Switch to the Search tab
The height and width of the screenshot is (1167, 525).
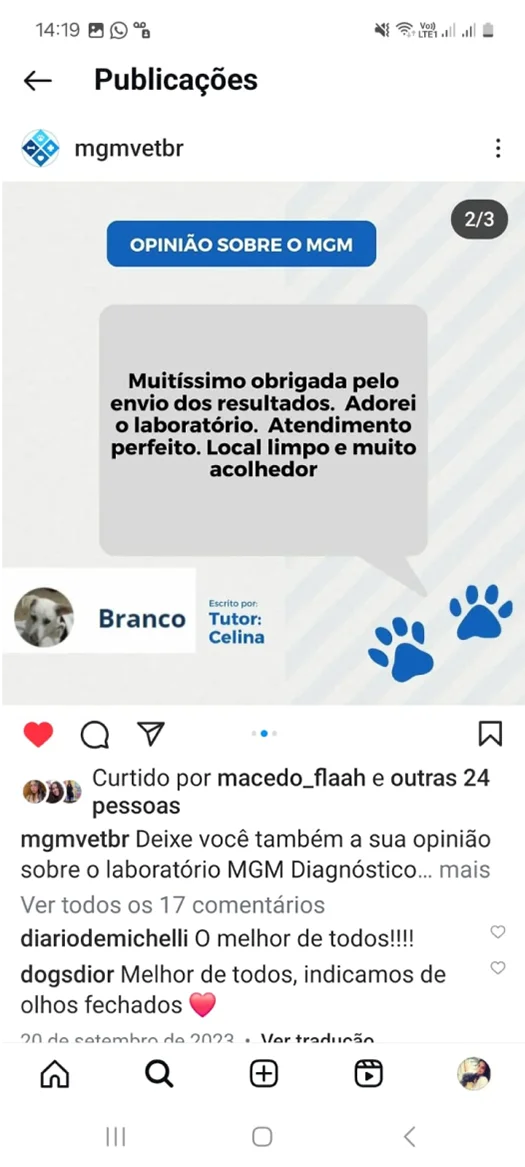(159, 1074)
